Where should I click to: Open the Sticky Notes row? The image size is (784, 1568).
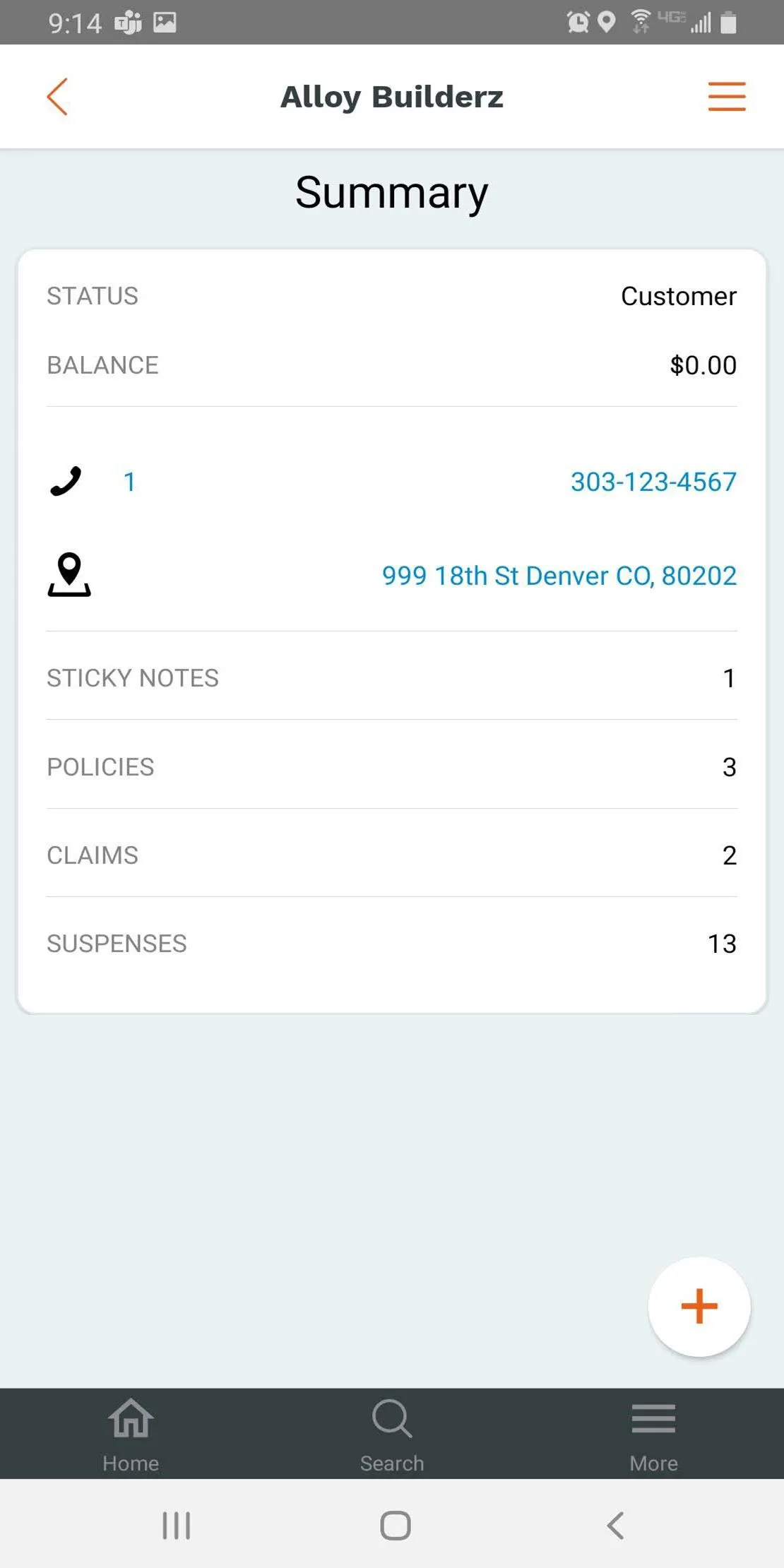pos(391,678)
